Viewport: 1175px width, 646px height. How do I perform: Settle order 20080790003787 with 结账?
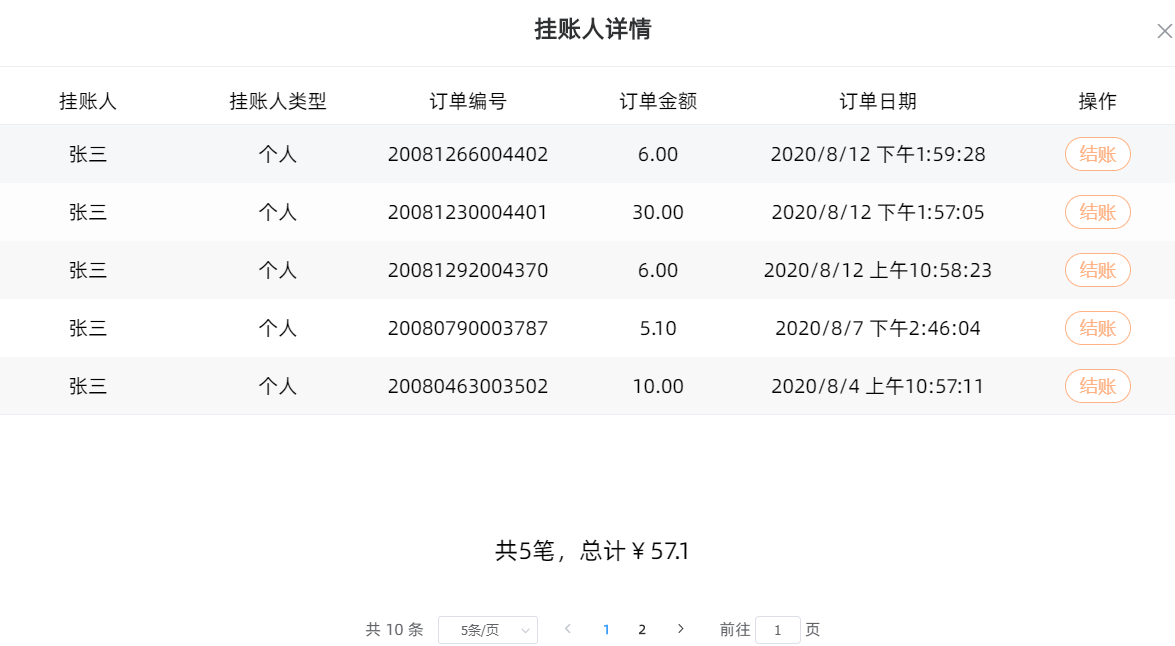coord(1097,328)
